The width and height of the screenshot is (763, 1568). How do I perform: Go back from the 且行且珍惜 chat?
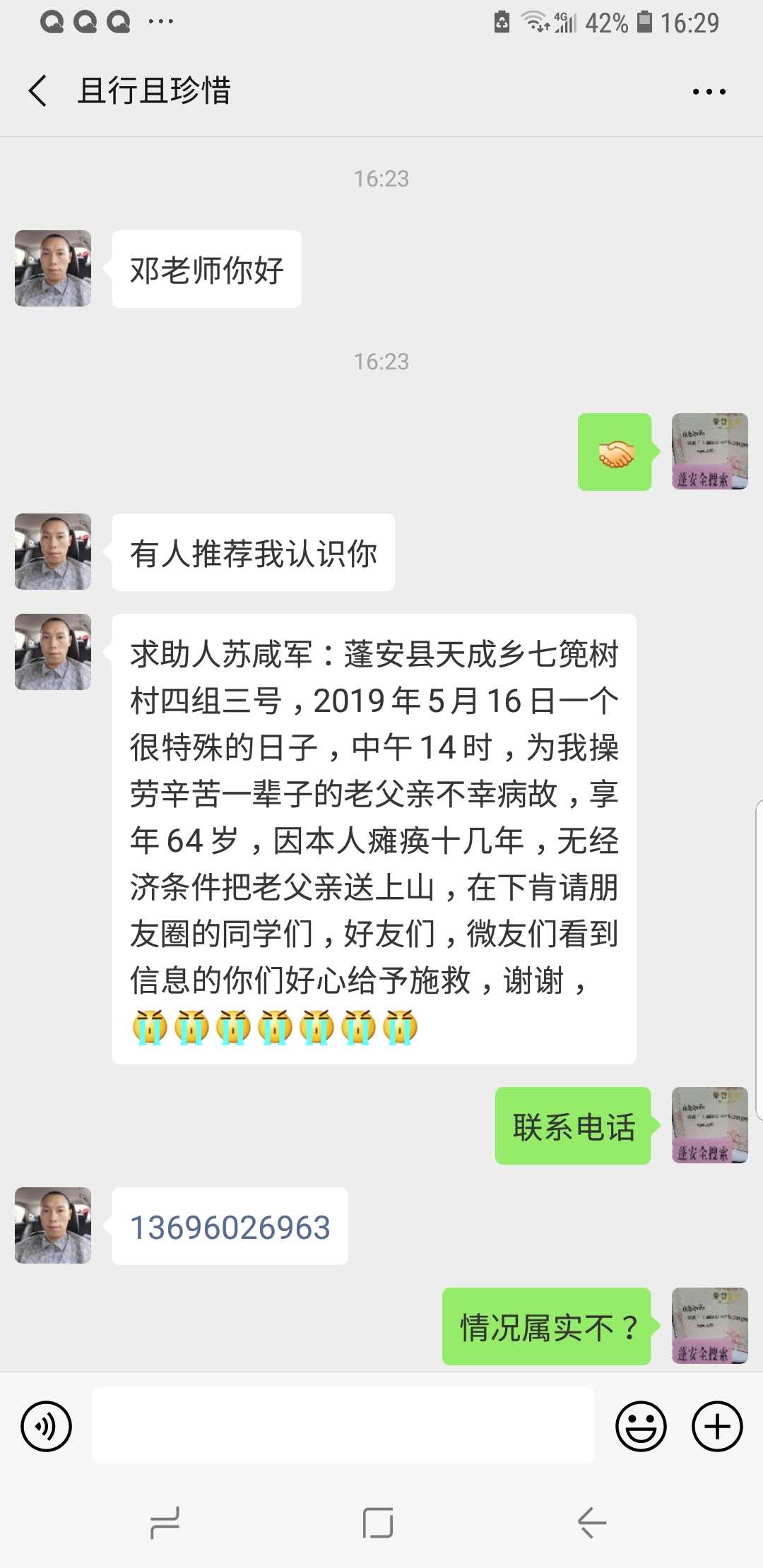tap(38, 91)
